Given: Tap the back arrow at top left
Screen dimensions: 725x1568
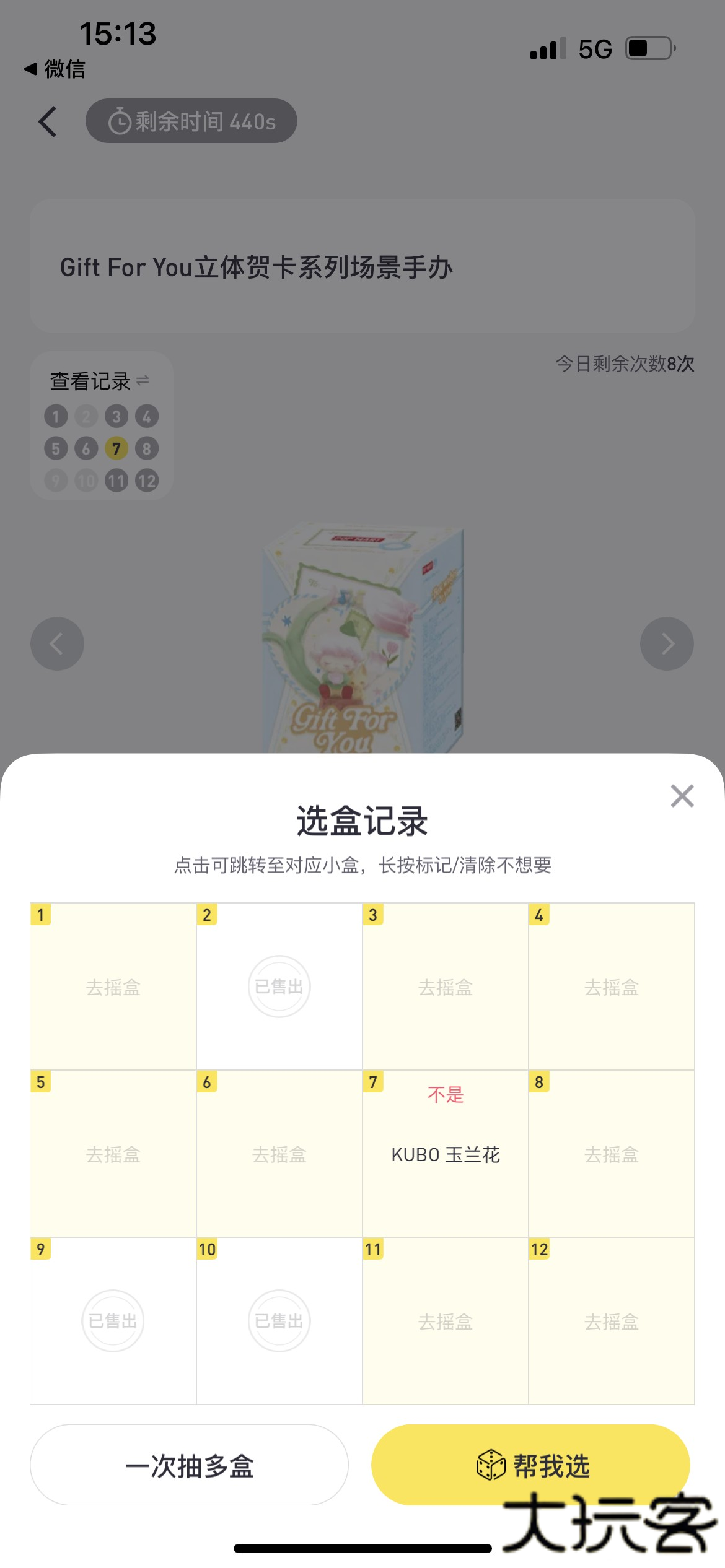Looking at the screenshot, I should point(47,121).
